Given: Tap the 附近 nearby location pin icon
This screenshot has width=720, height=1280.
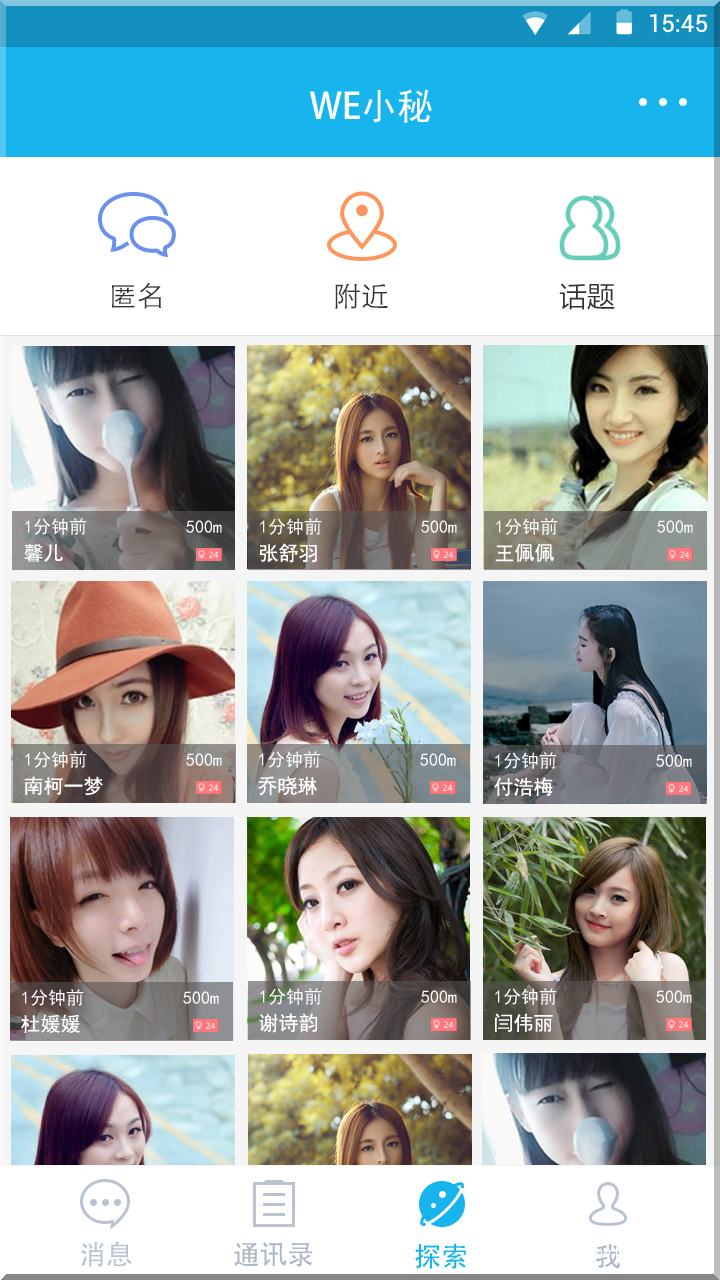Looking at the screenshot, I should (x=360, y=228).
